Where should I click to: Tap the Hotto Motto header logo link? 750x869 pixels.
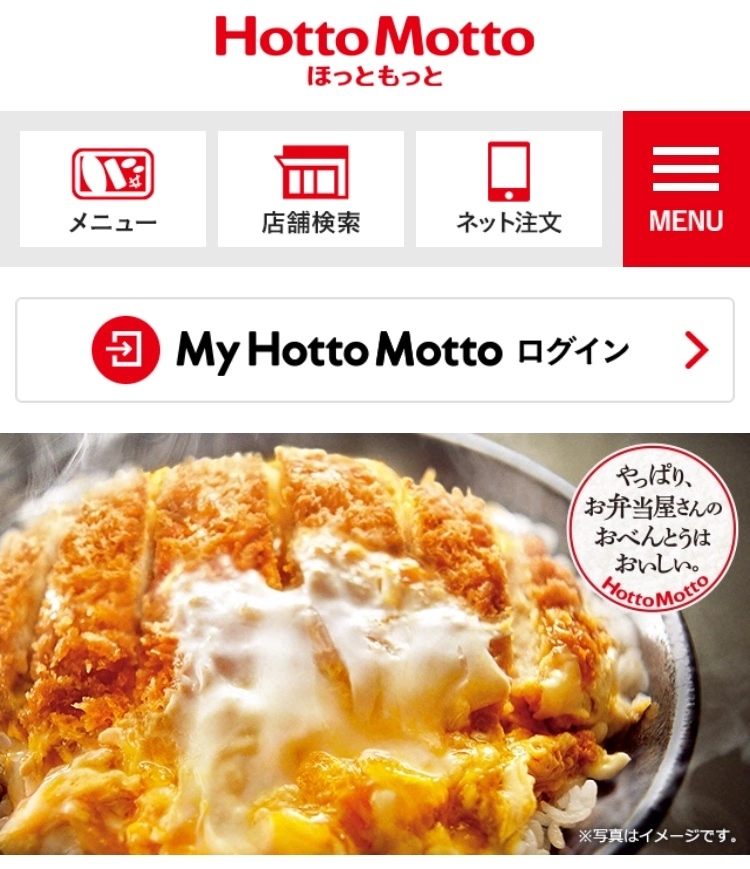pos(375,48)
